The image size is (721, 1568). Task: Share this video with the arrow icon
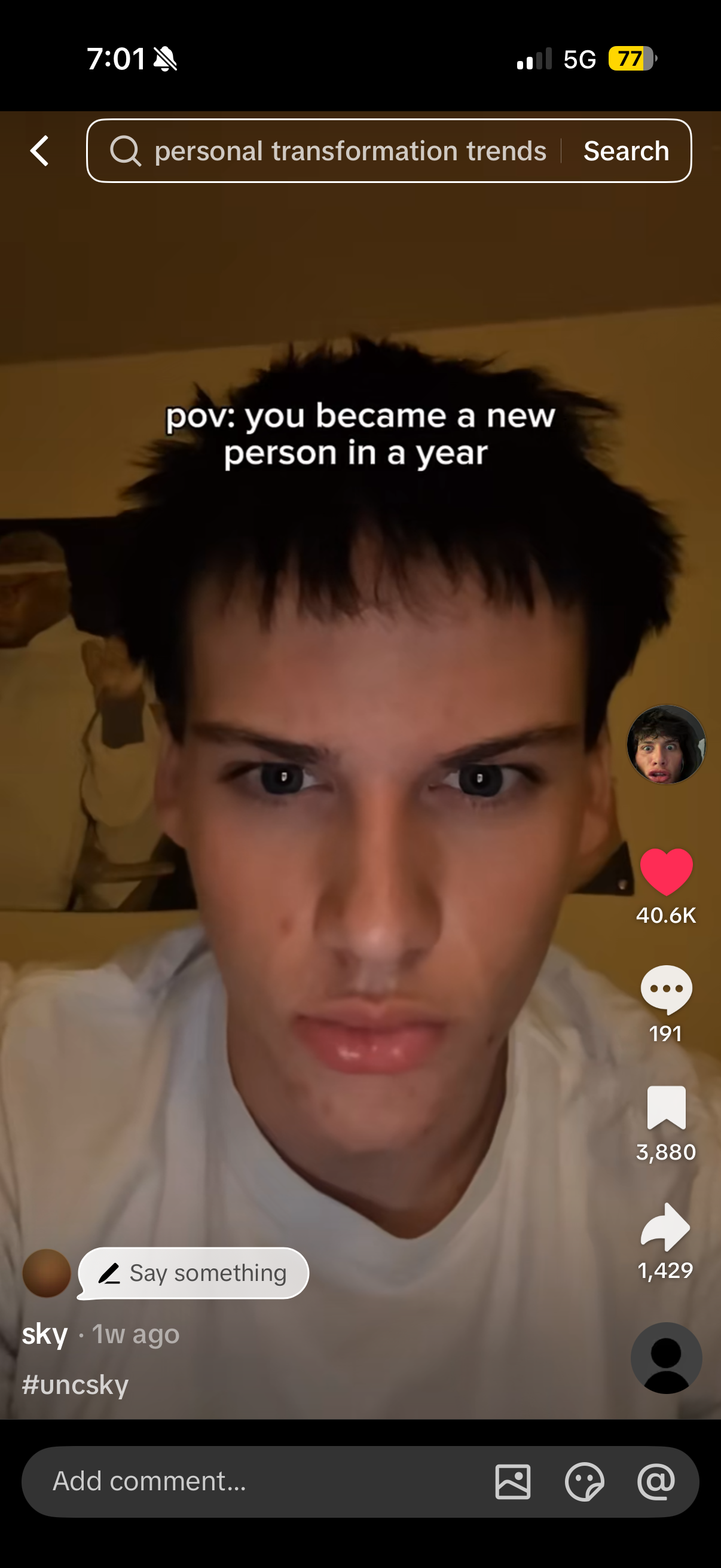tap(665, 1227)
